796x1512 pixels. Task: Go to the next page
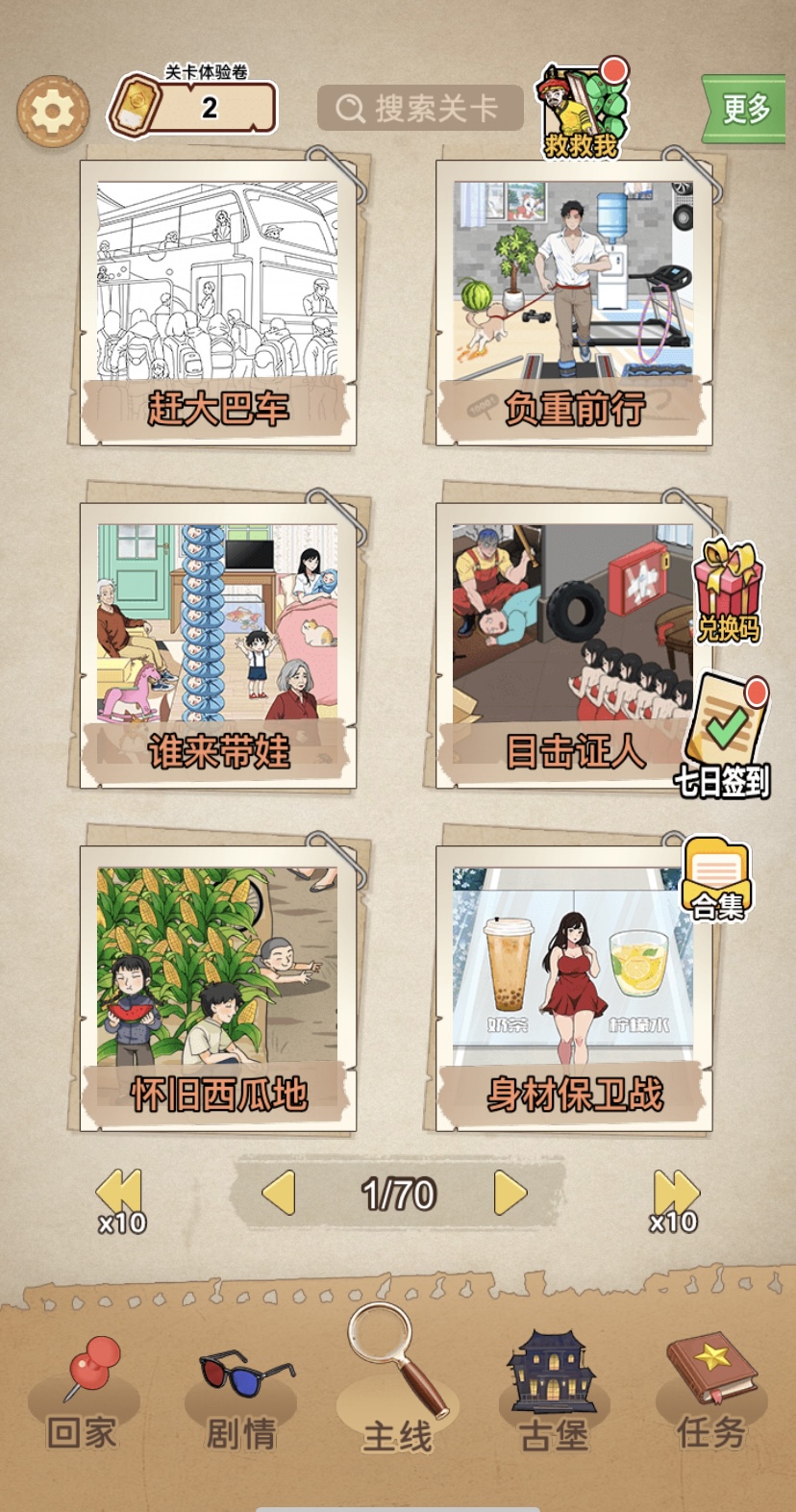pyautogui.click(x=510, y=1195)
